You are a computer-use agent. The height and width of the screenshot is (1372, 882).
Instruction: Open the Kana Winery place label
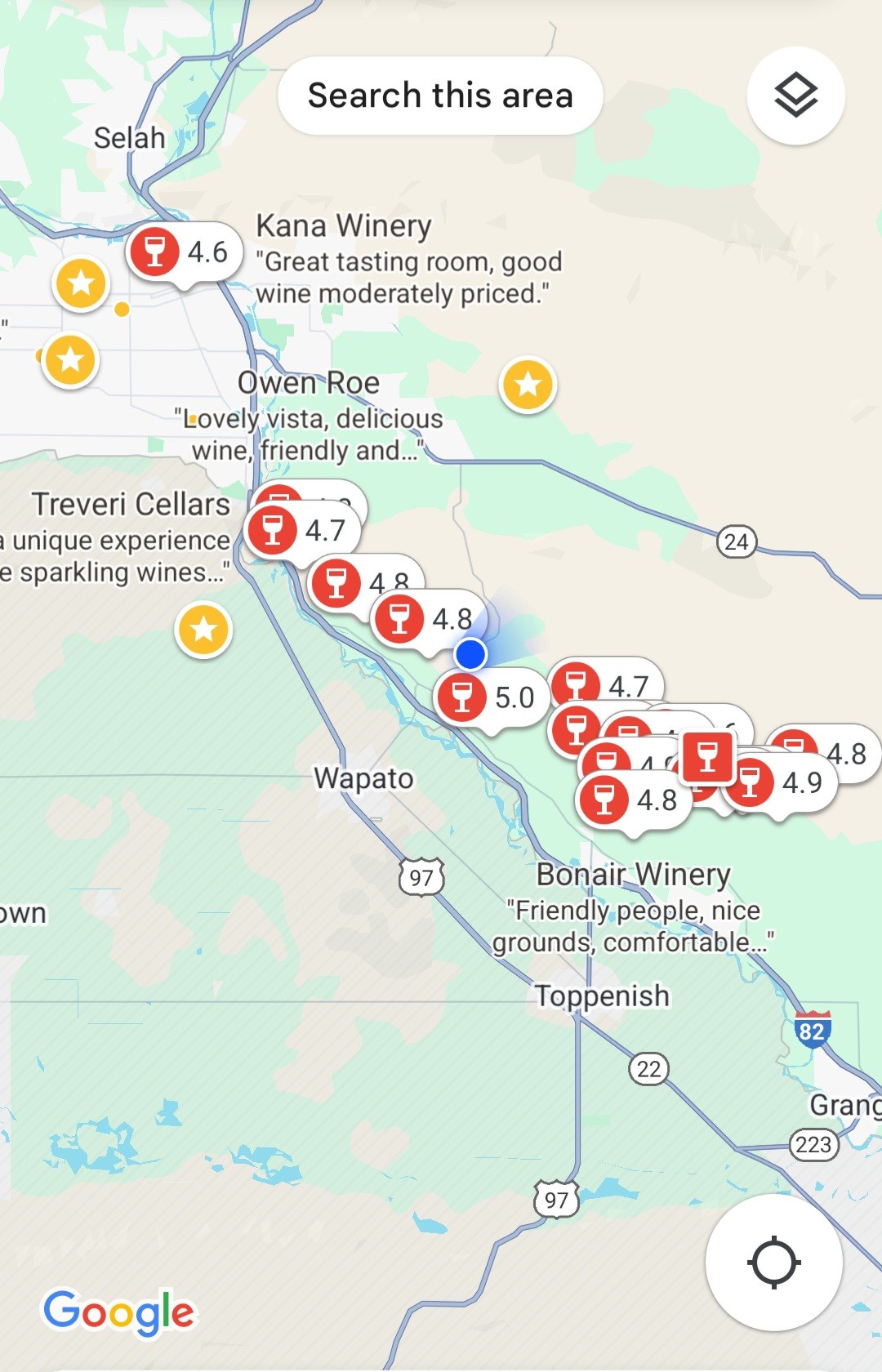click(344, 225)
